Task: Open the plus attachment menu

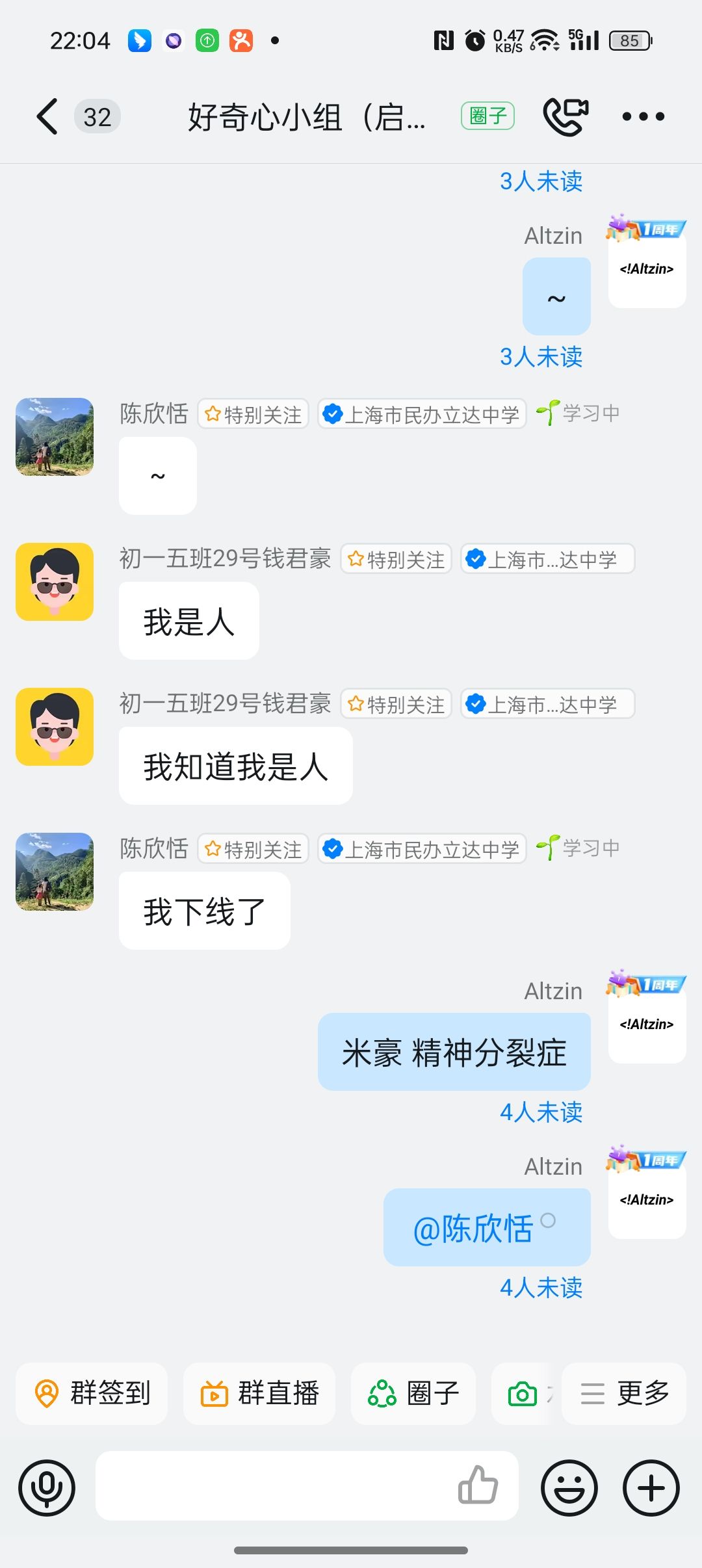Action: (x=651, y=1487)
